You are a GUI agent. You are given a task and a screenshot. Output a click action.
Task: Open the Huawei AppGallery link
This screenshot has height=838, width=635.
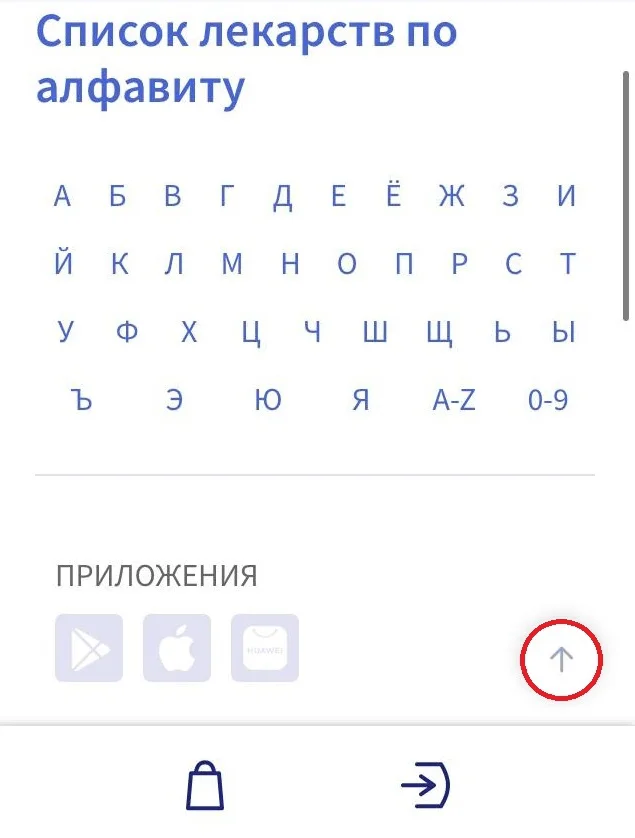click(x=265, y=648)
